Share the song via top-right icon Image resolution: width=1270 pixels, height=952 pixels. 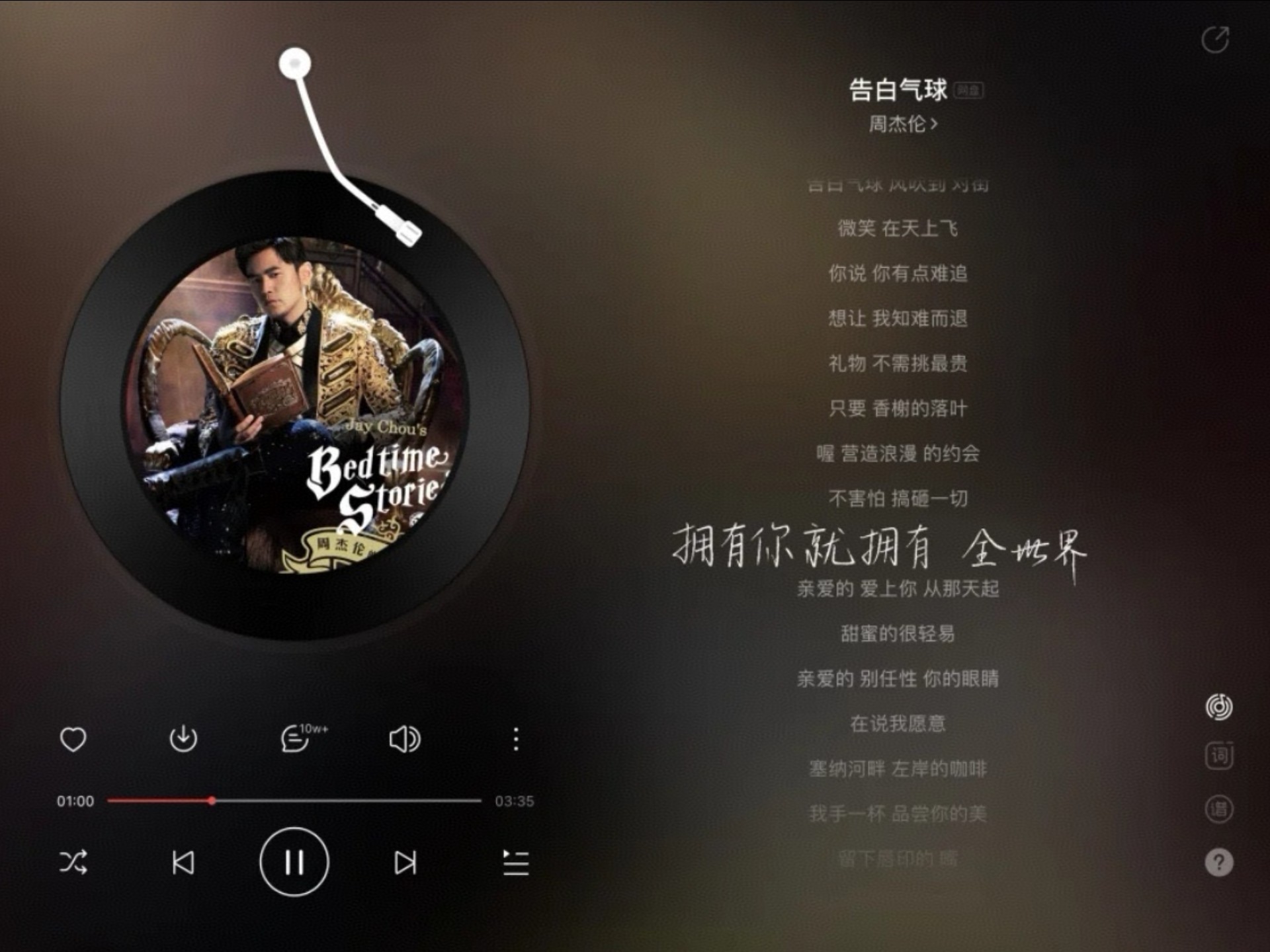pos(1215,40)
